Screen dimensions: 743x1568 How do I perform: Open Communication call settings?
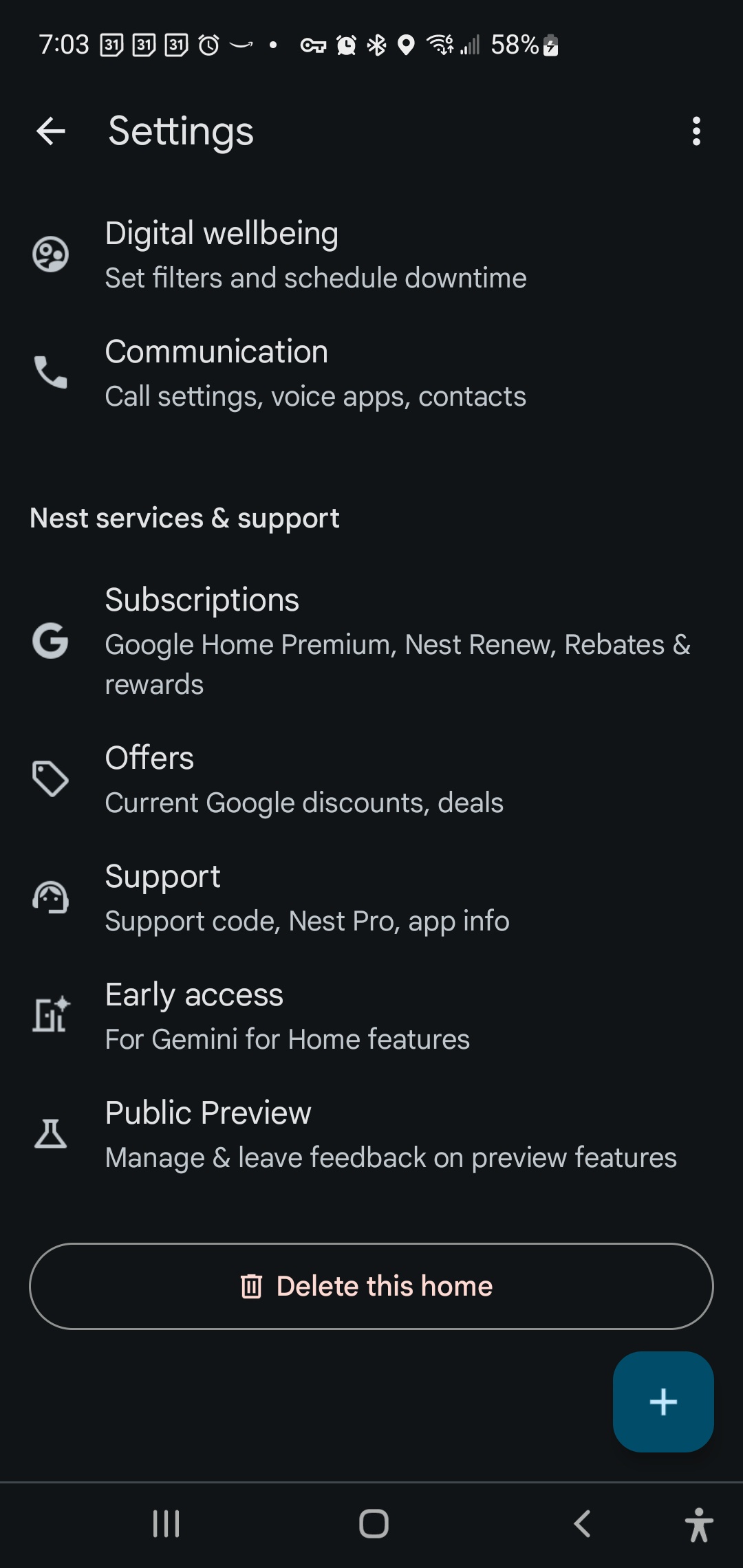tap(315, 373)
